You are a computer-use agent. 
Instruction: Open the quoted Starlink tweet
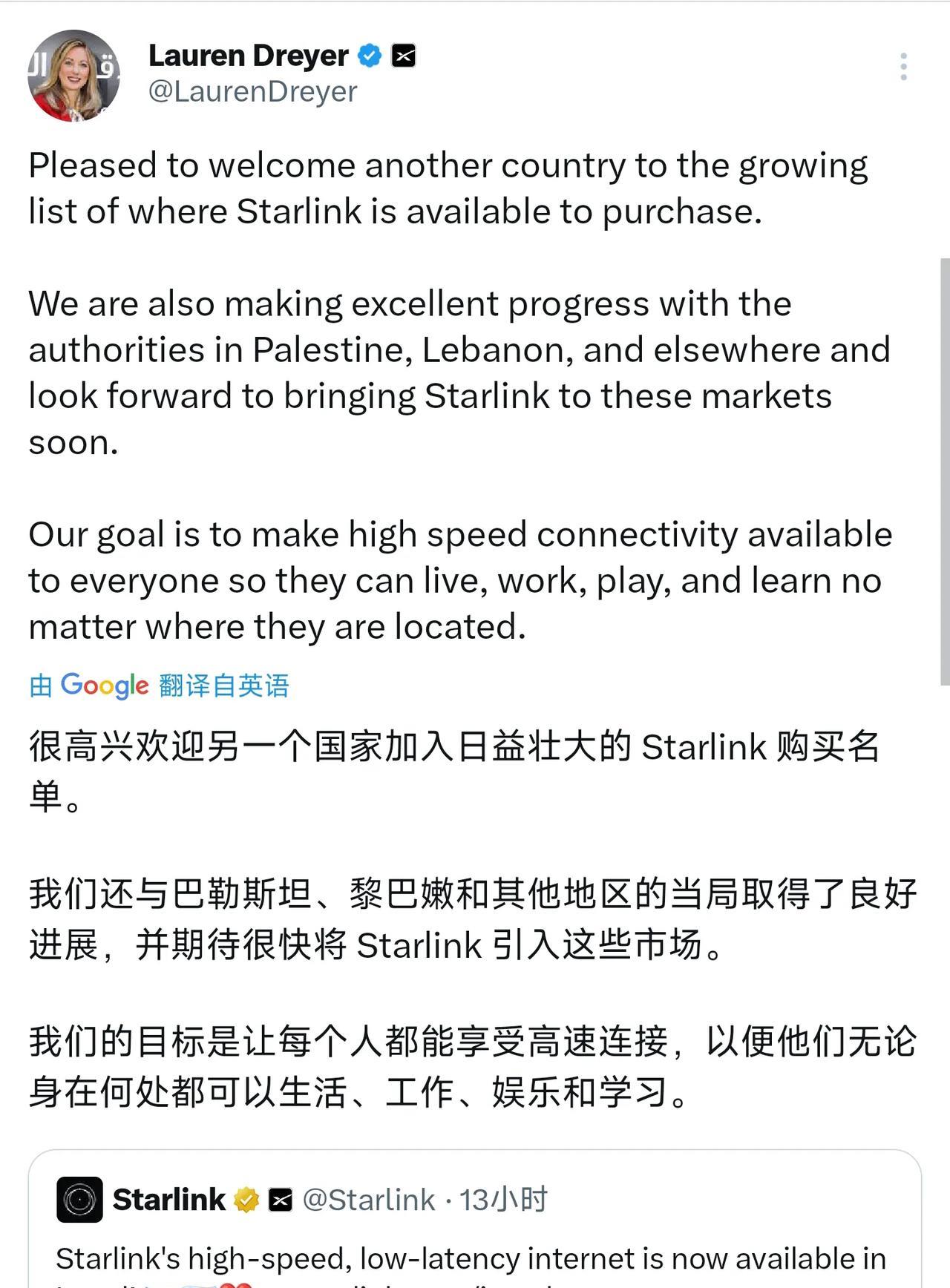click(475, 1219)
